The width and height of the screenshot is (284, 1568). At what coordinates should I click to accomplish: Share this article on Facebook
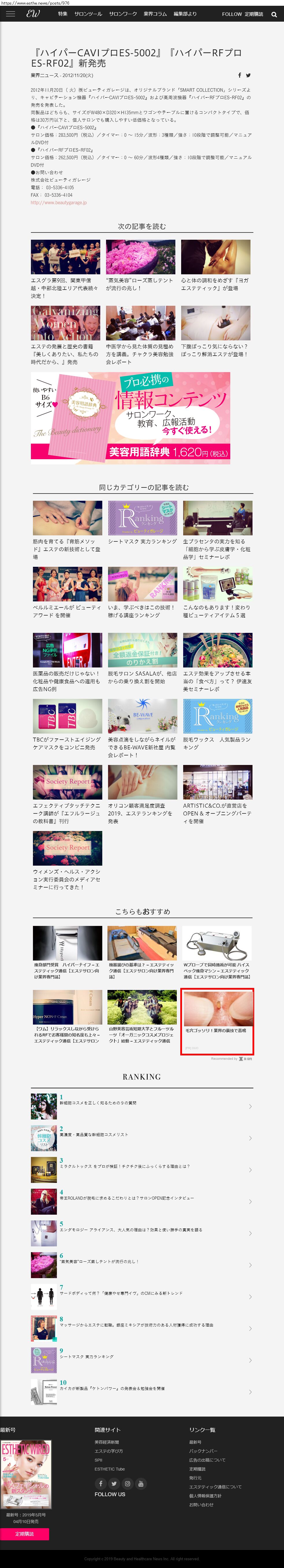coord(240,76)
